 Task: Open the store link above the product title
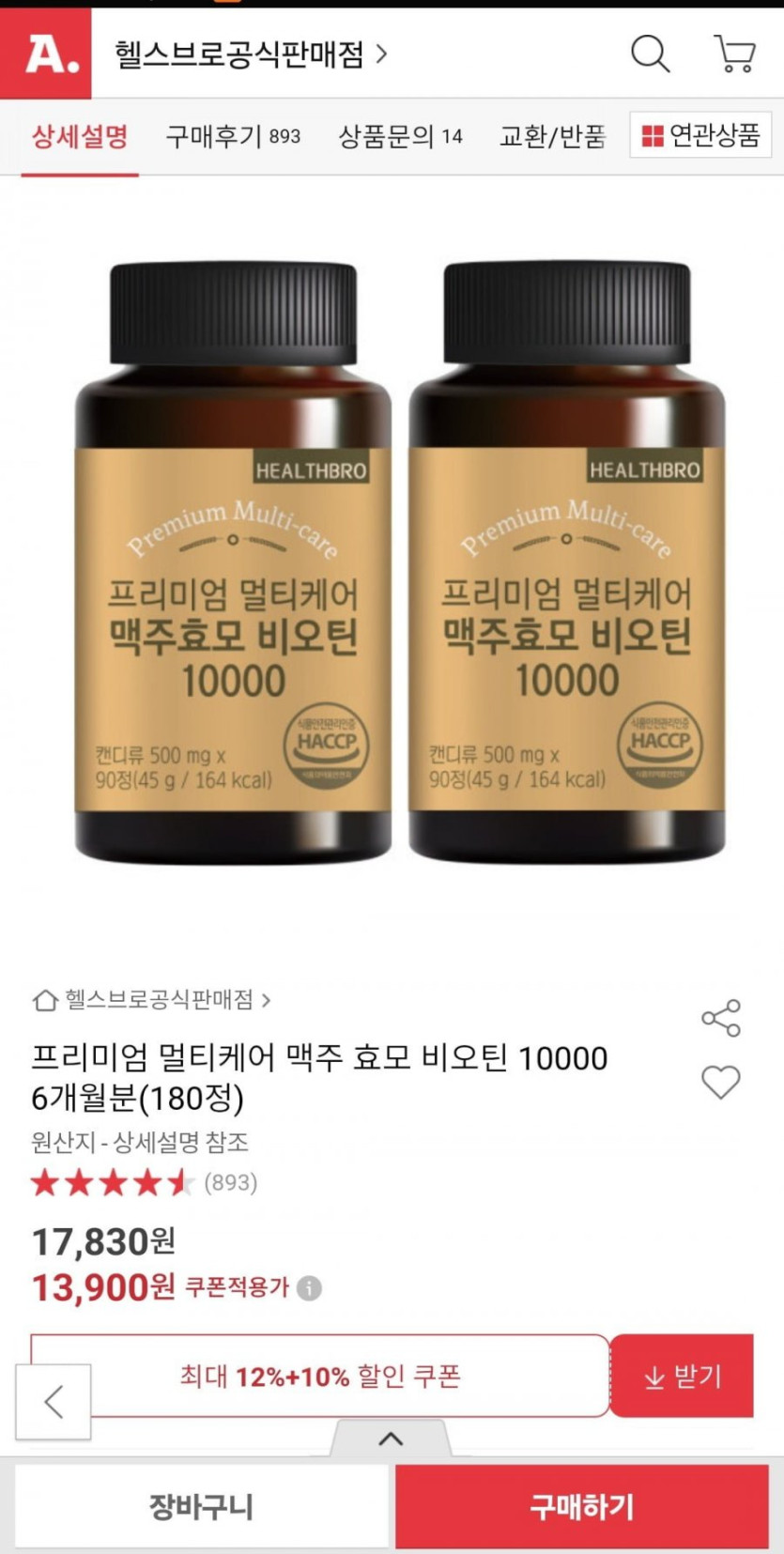pyautogui.click(x=152, y=1000)
